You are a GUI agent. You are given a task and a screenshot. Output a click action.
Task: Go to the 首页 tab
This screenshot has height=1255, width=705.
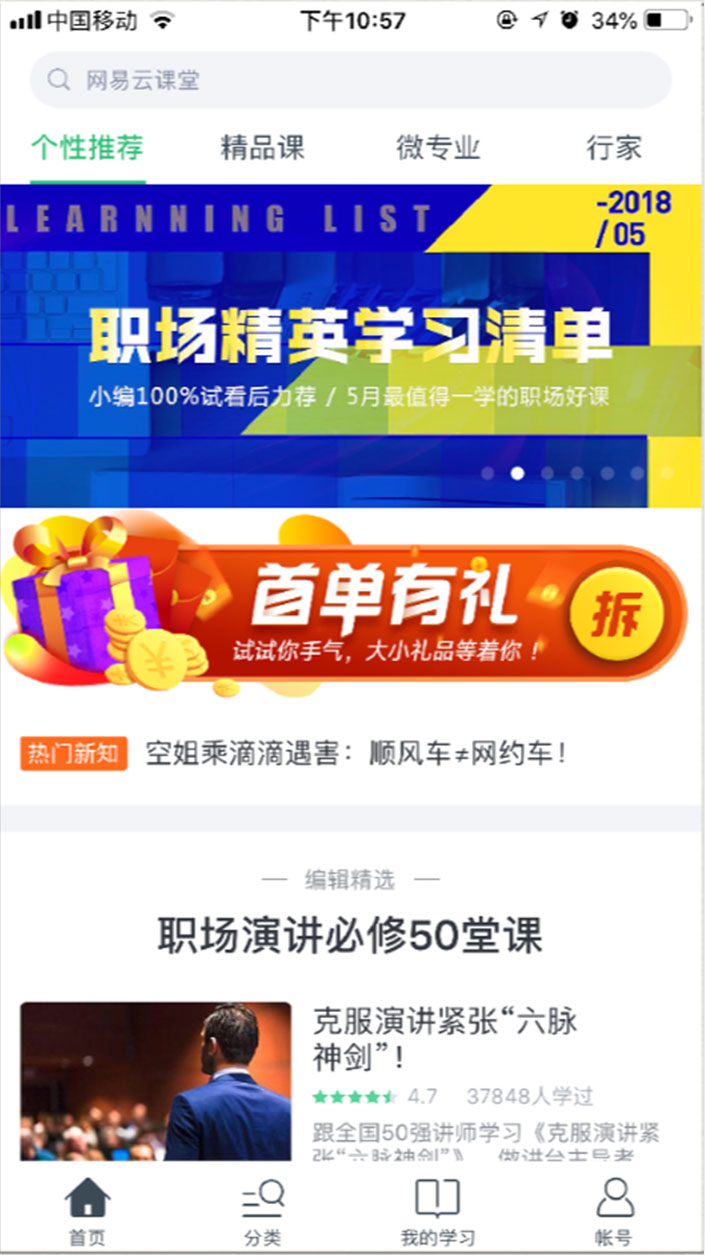point(87,1211)
